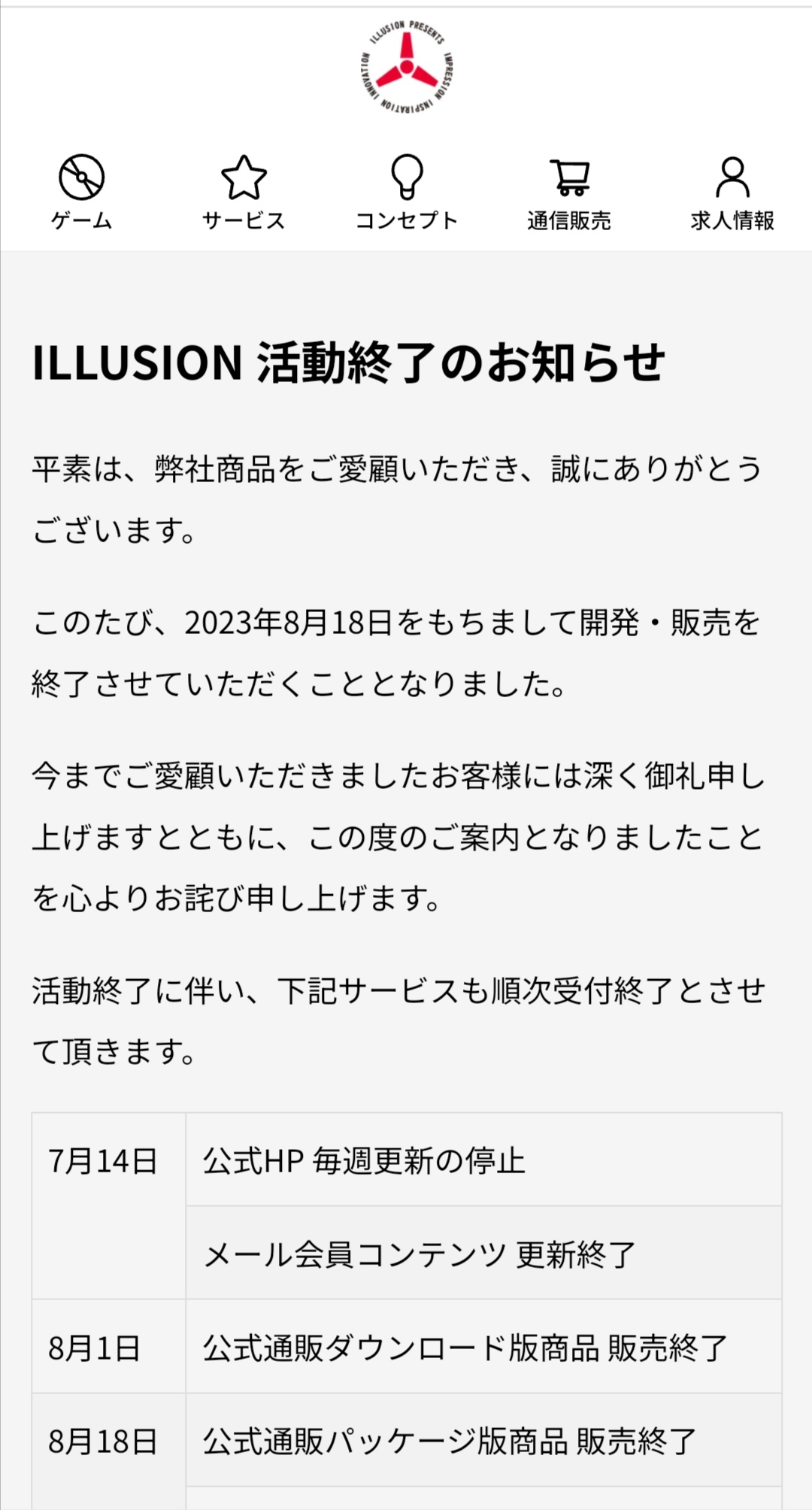Screen dimensions: 812x1510
Task: Open the ゲーム (Games) section
Action: [x=81, y=192]
